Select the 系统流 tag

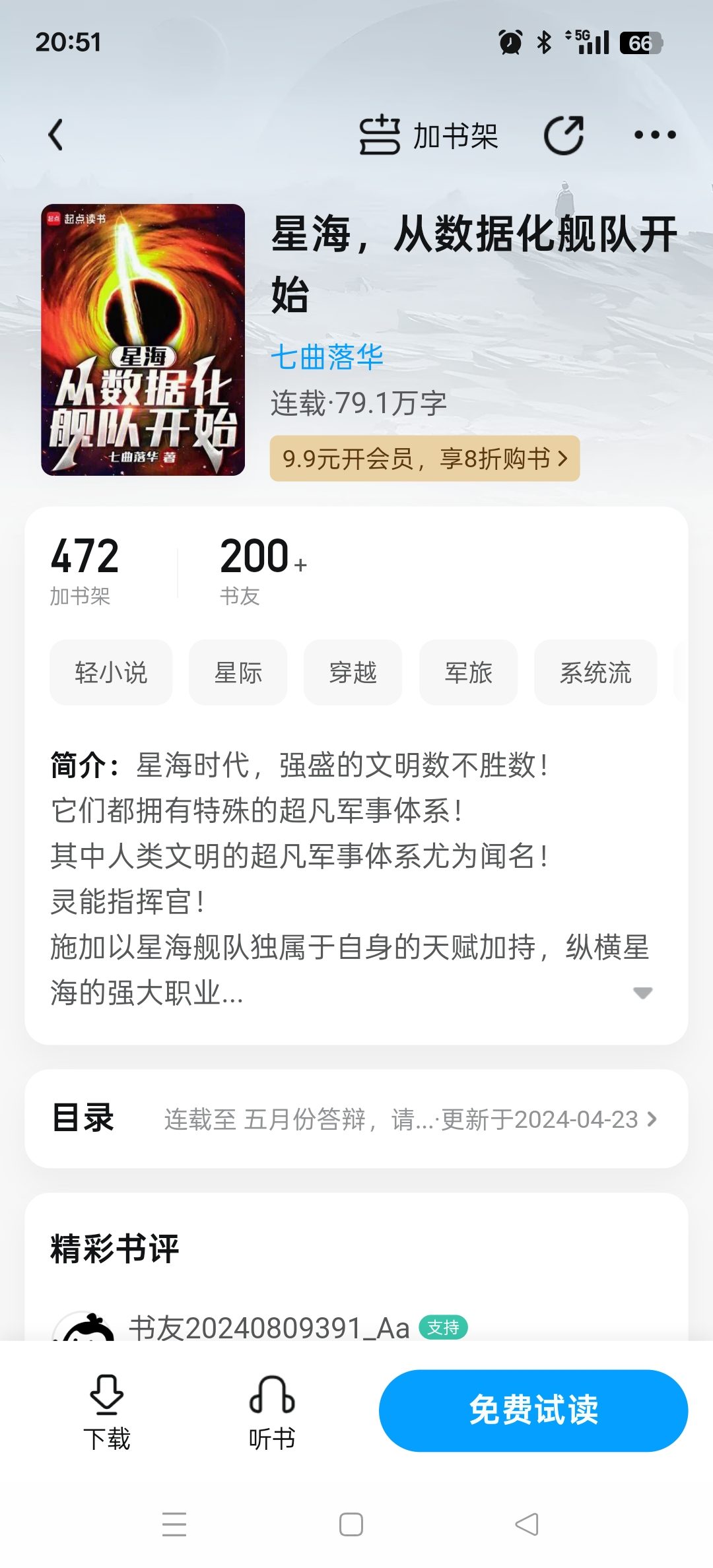595,672
